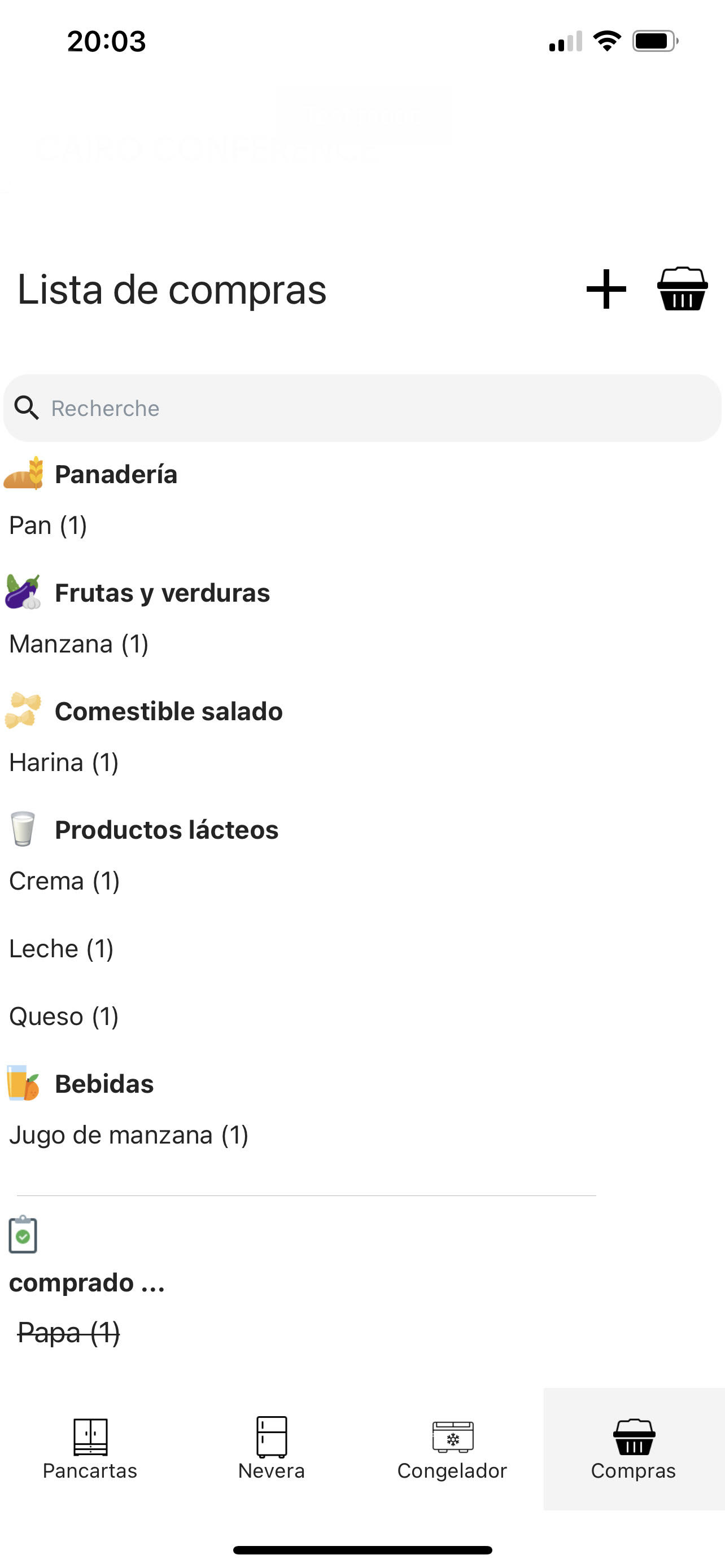Open the Nevera tab
This screenshot has height=1568, width=725.
click(x=272, y=1449)
